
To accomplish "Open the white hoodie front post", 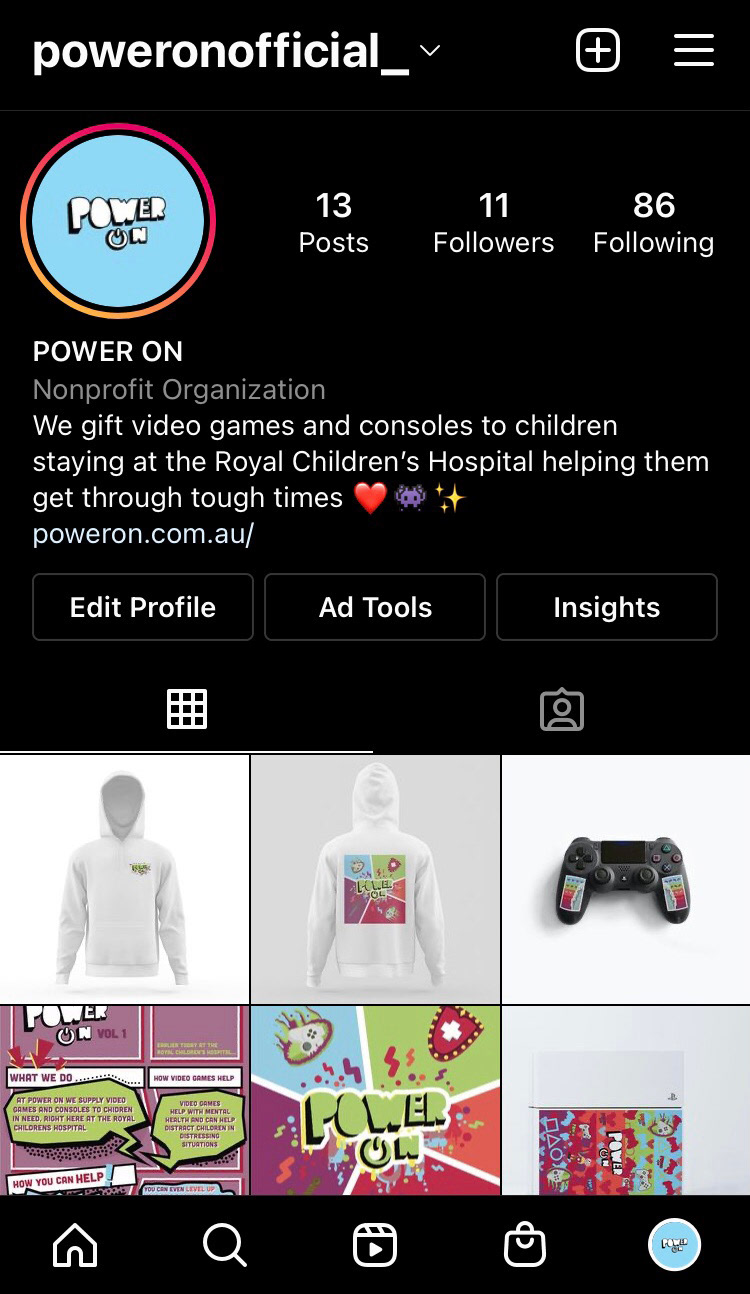I will [x=124, y=879].
